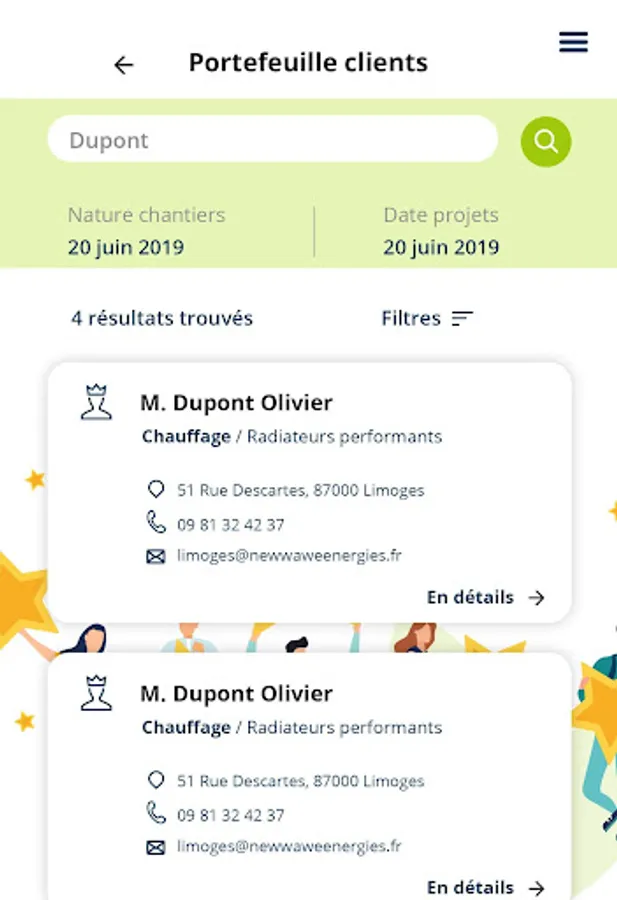Tap the search field containing Dupont
617x900 pixels.
pyautogui.click(x=272, y=140)
